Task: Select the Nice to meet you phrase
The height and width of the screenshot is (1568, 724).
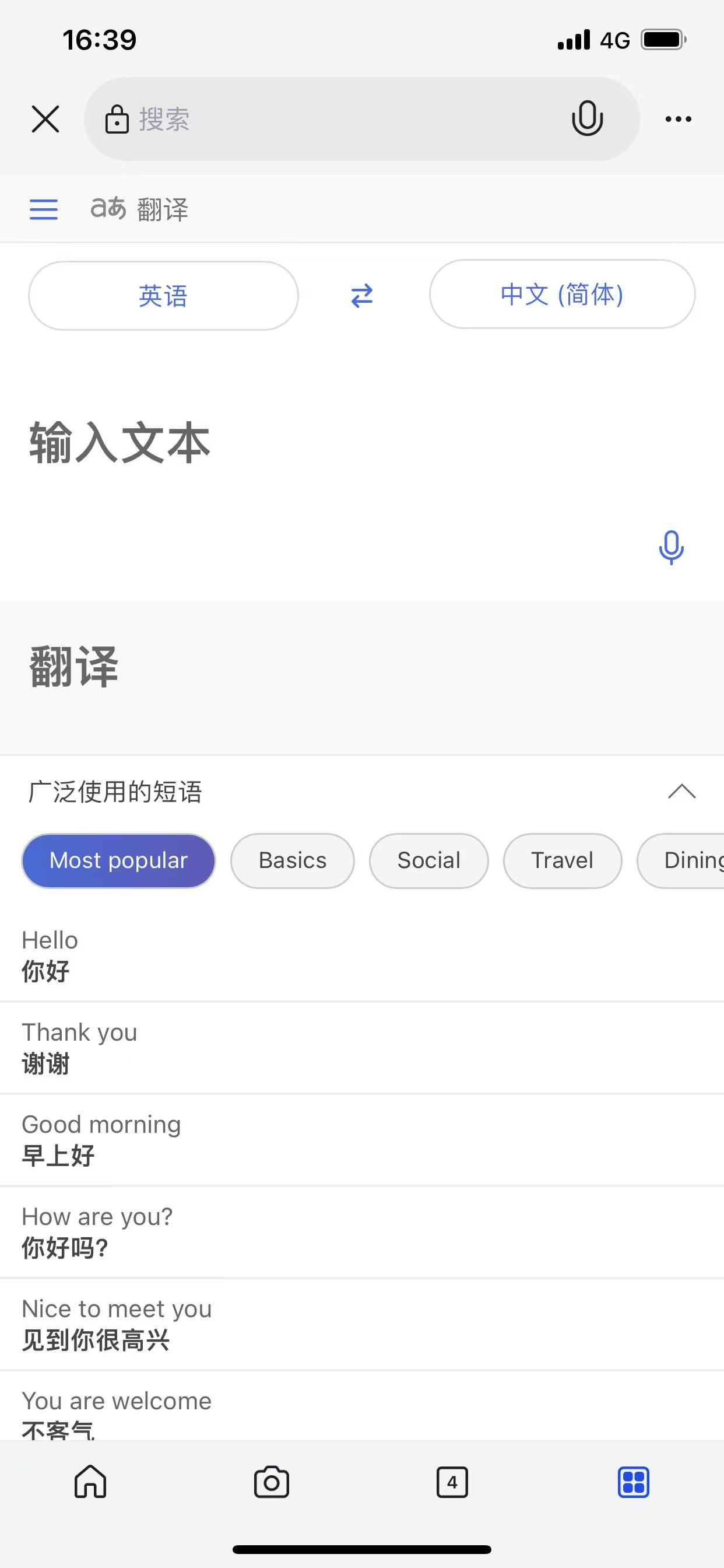Action: (116, 1324)
